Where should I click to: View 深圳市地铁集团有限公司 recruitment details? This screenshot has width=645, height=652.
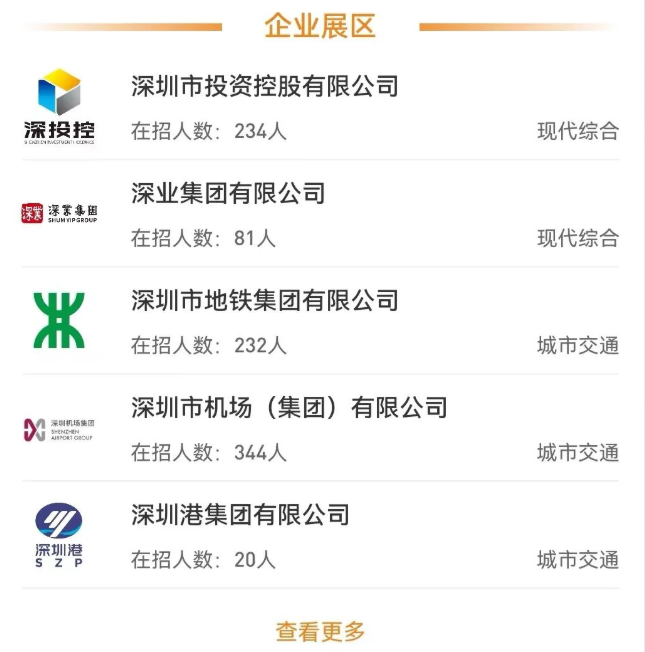[265, 300]
